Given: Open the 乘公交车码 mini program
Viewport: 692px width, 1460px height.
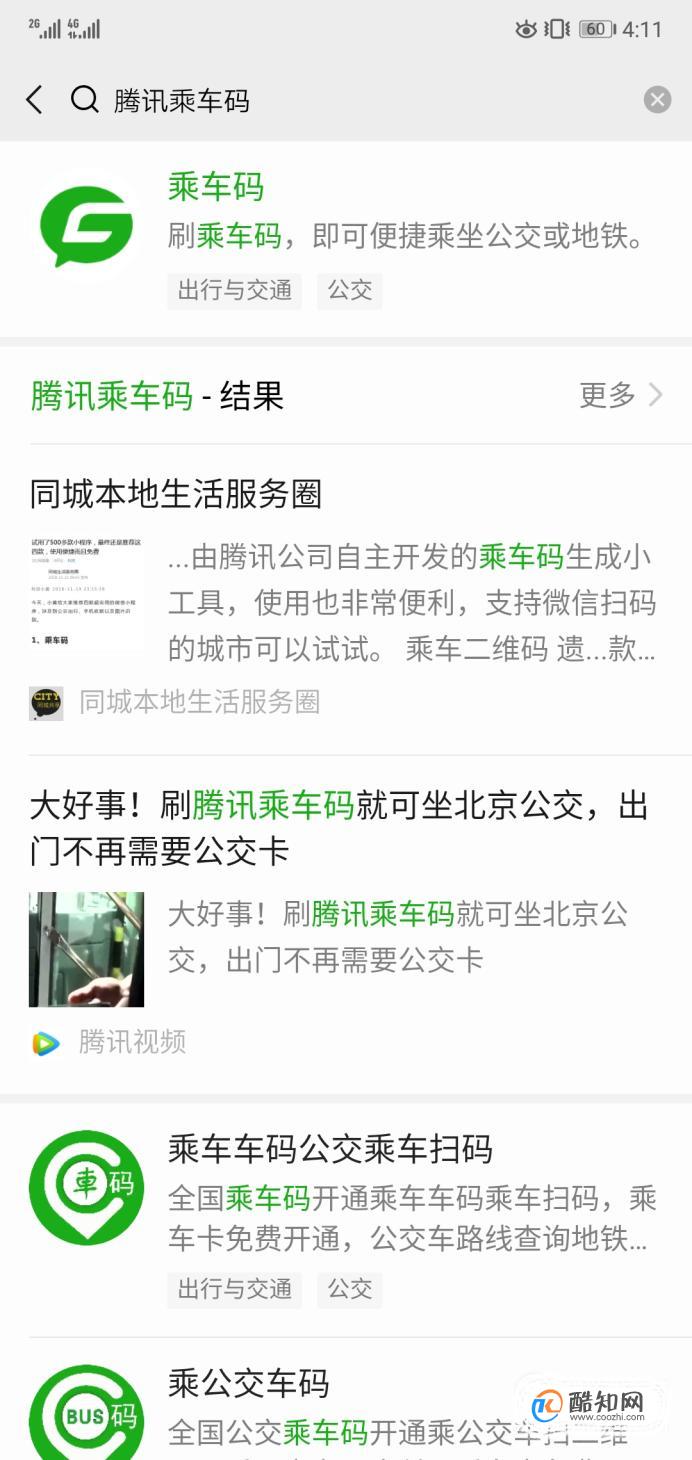Looking at the screenshot, I should coord(346,1400).
